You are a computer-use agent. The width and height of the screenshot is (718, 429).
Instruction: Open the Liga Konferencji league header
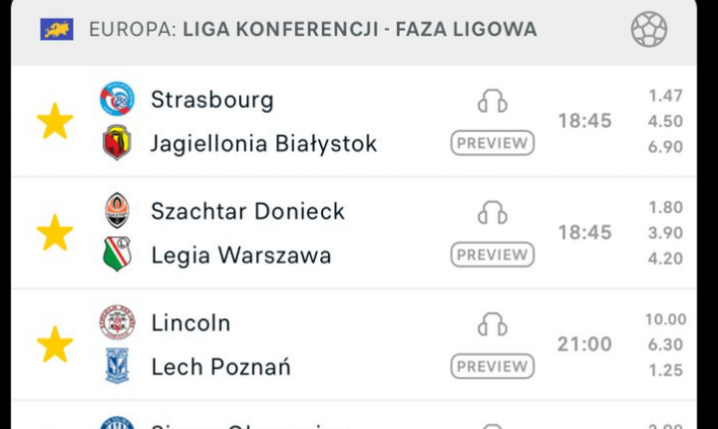[x=312, y=30]
